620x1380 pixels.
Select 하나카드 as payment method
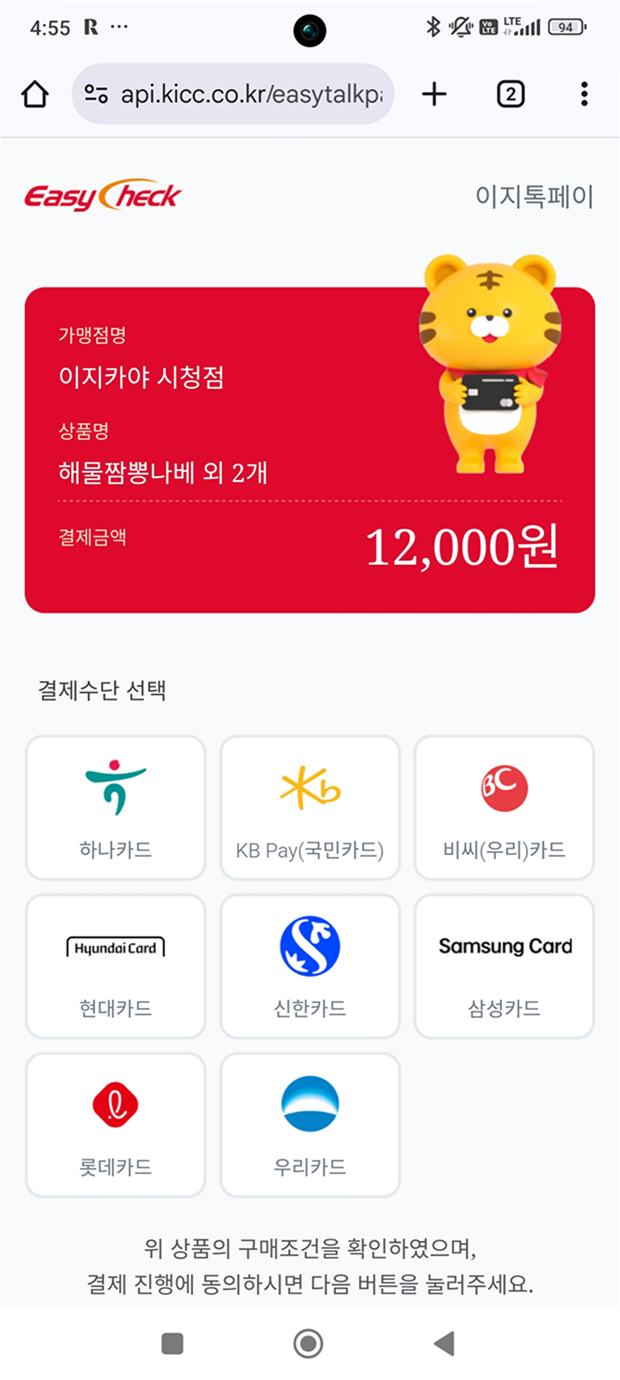pos(115,808)
